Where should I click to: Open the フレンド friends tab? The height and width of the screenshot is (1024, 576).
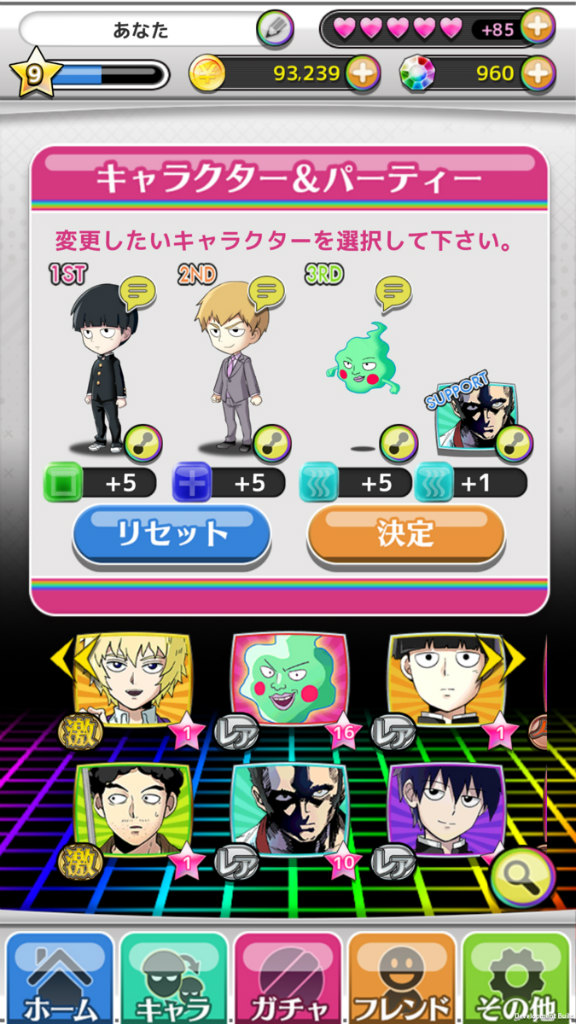402,978
